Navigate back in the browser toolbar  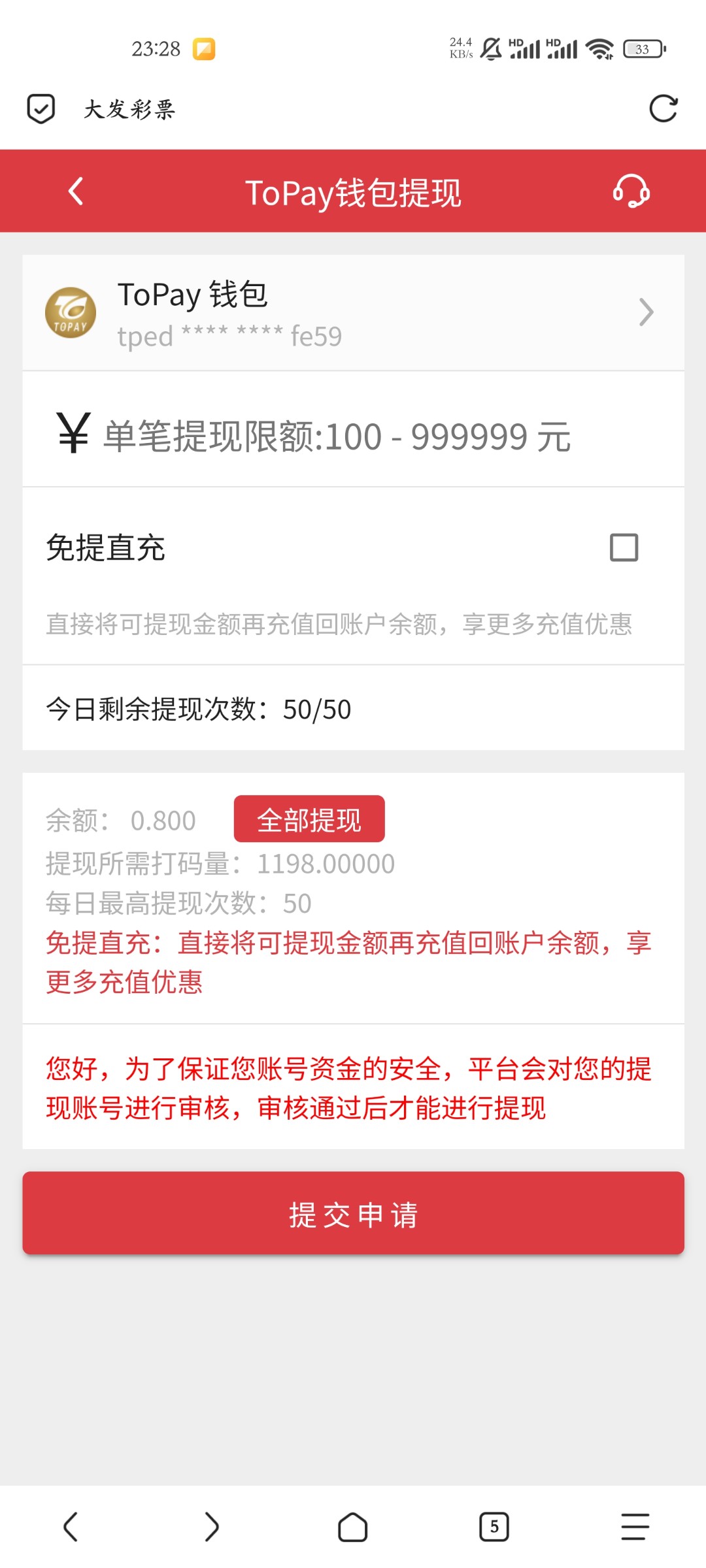(x=71, y=1527)
